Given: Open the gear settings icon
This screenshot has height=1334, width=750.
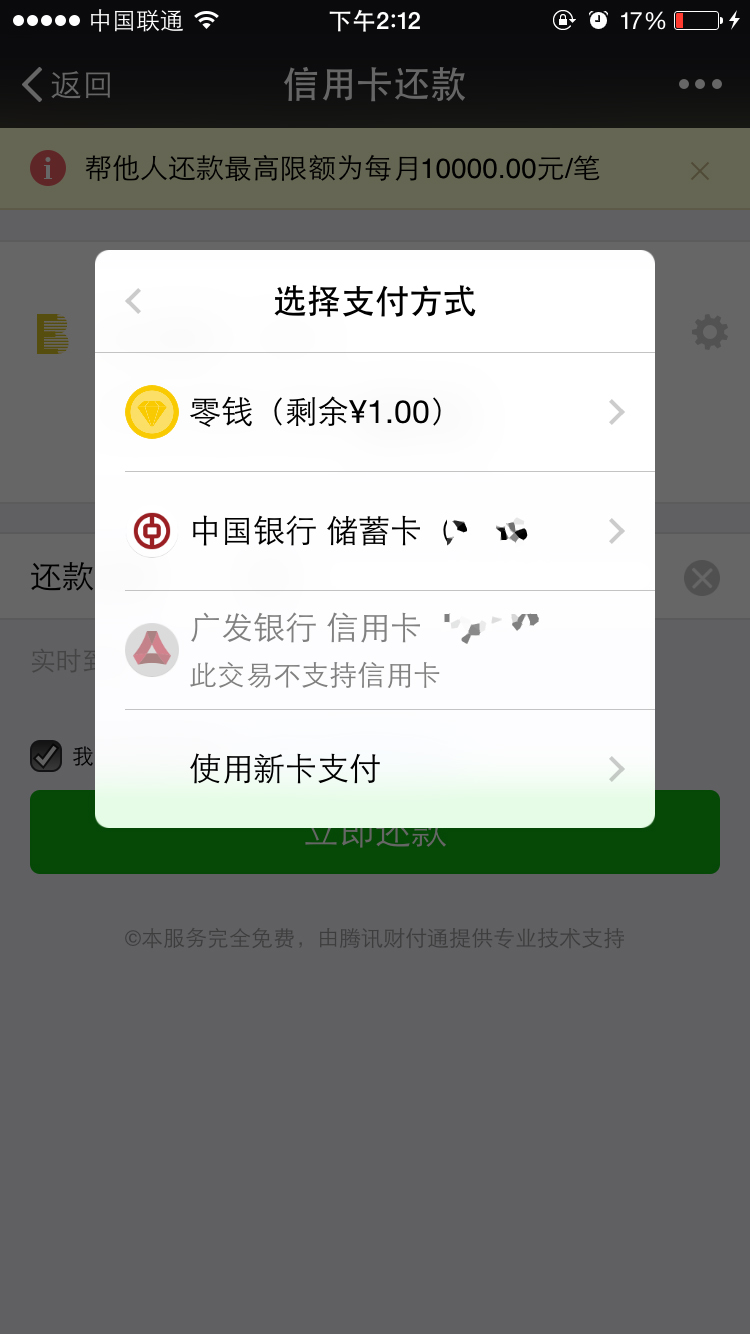Looking at the screenshot, I should [x=710, y=332].
